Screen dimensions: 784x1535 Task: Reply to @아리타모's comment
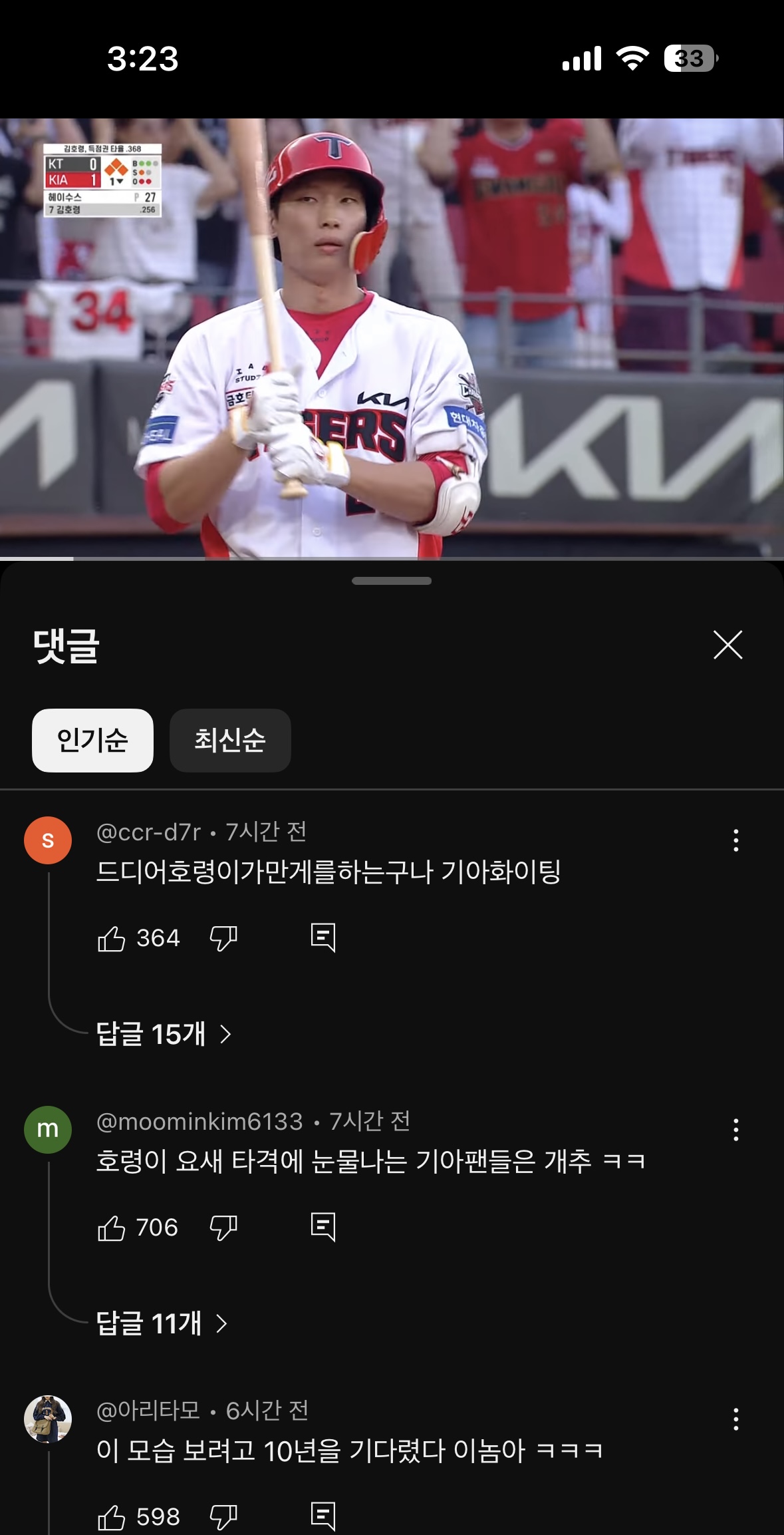click(x=323, y=1516)
